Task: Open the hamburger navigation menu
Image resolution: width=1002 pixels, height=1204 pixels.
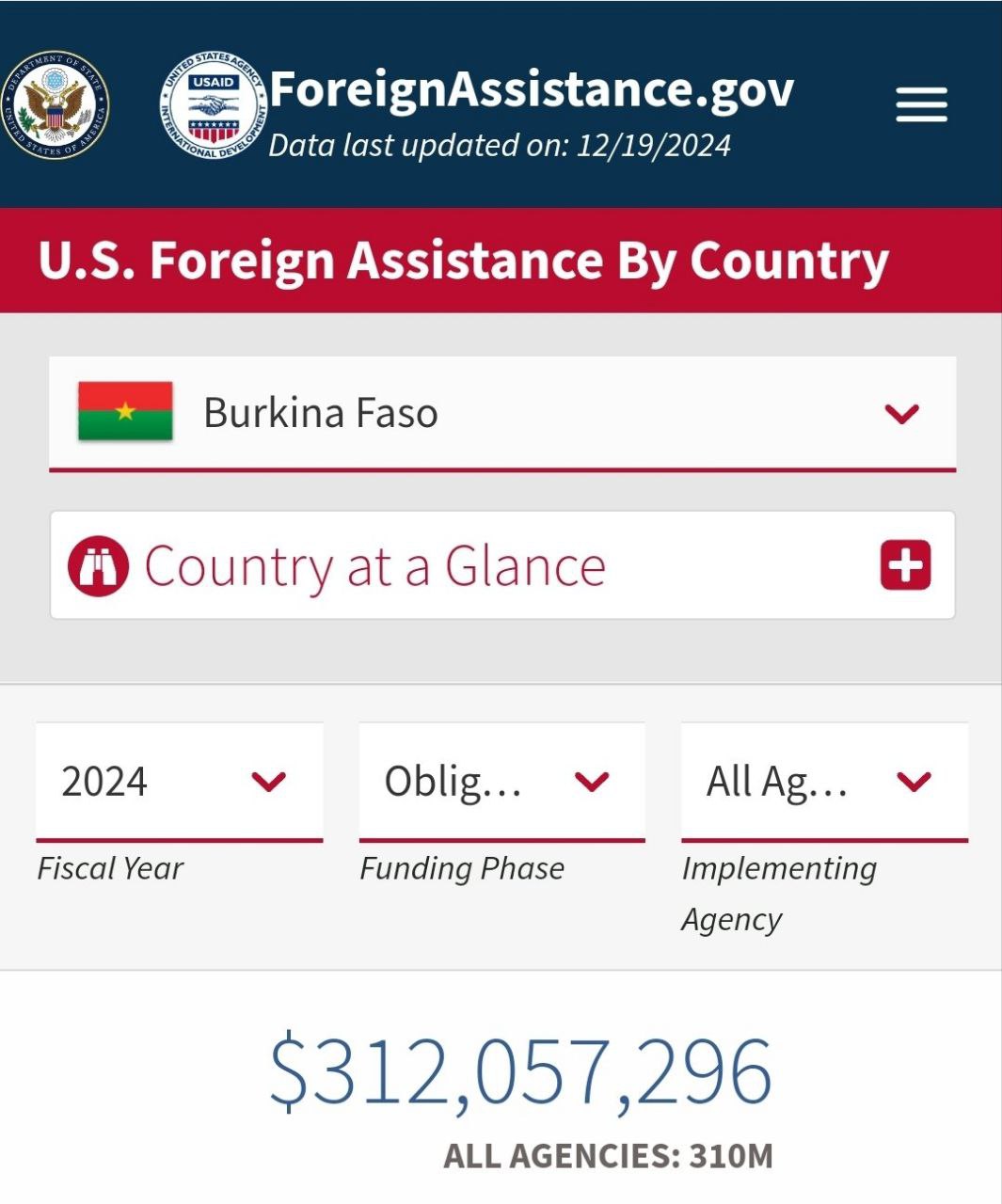Action: (x=921, y=104)
